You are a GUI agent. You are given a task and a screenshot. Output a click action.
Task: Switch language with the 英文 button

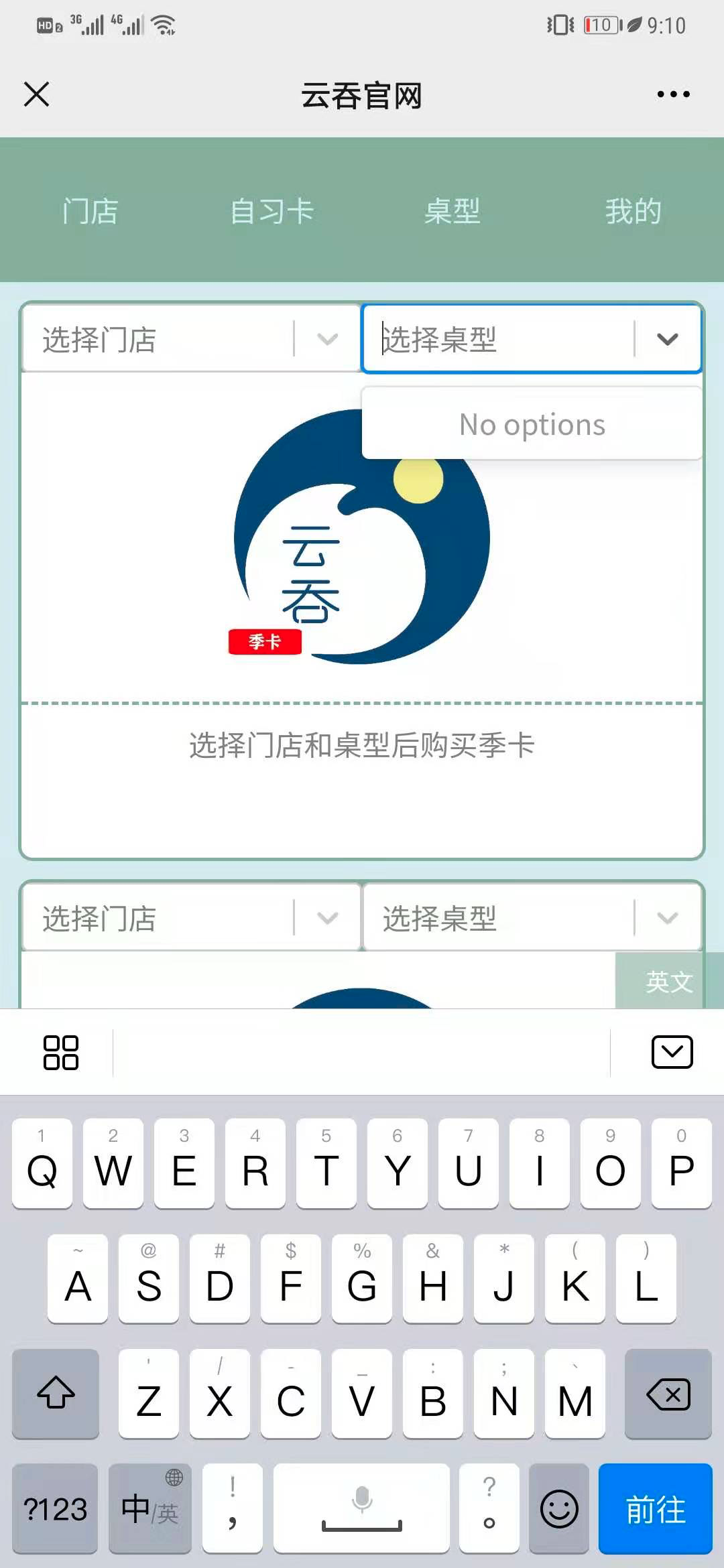tap(669, 981)
